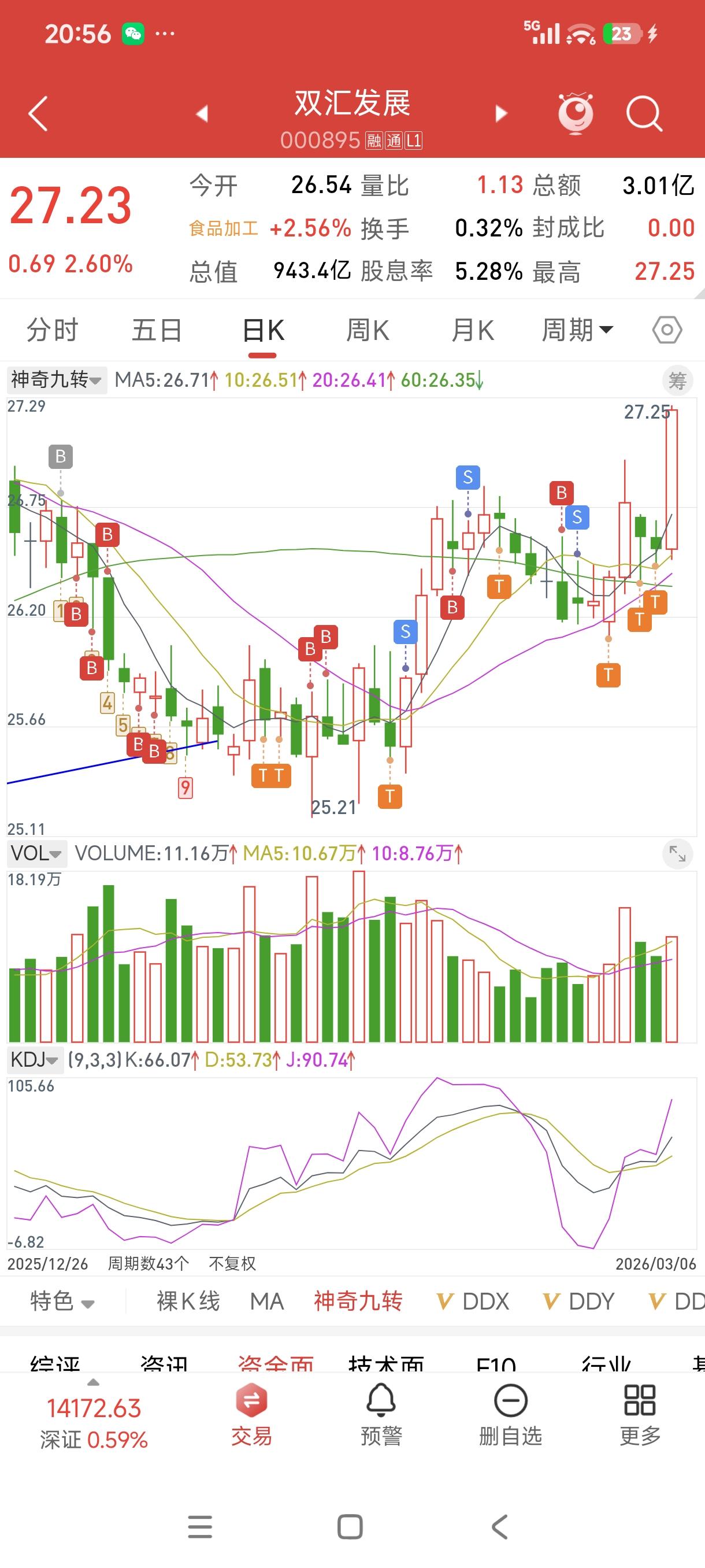Expand the KDJ indicator dropdown
The height and width of the screenshot is (1568, 705).
pyautogui.click(x=34, y=1060)
